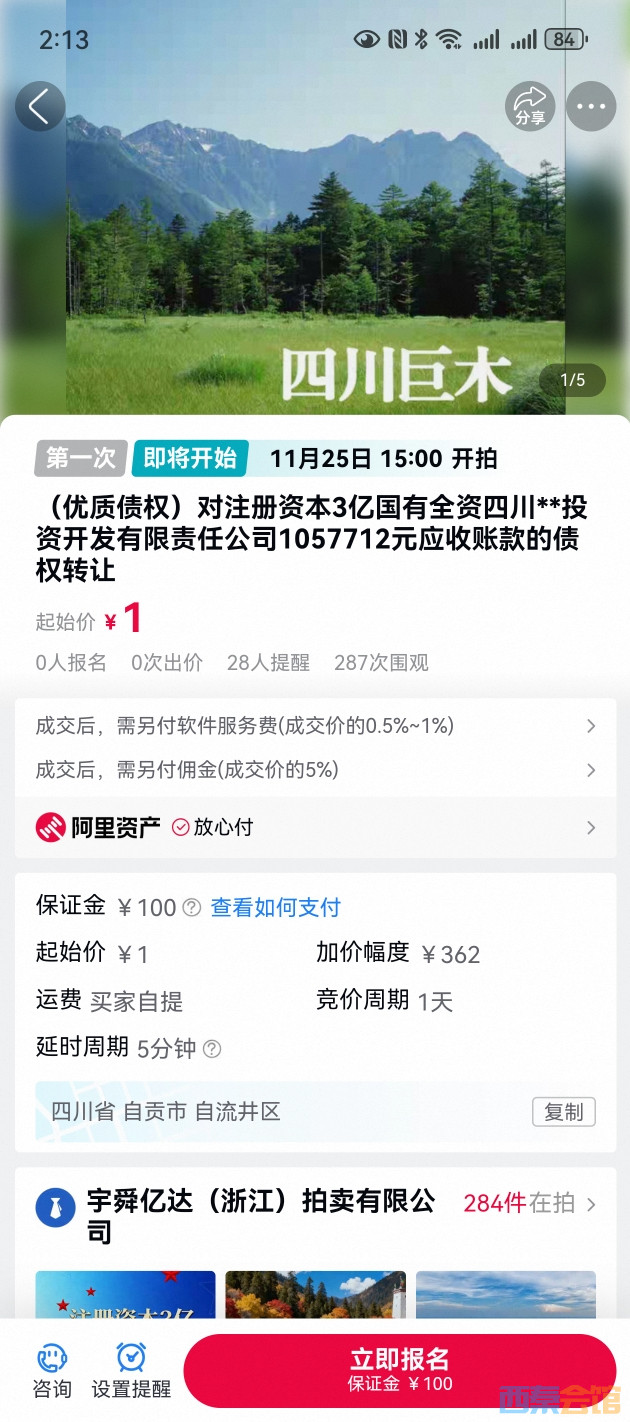
Task: Open the help icon beside 延时周期 5分钟
Action: (212, 1049)
